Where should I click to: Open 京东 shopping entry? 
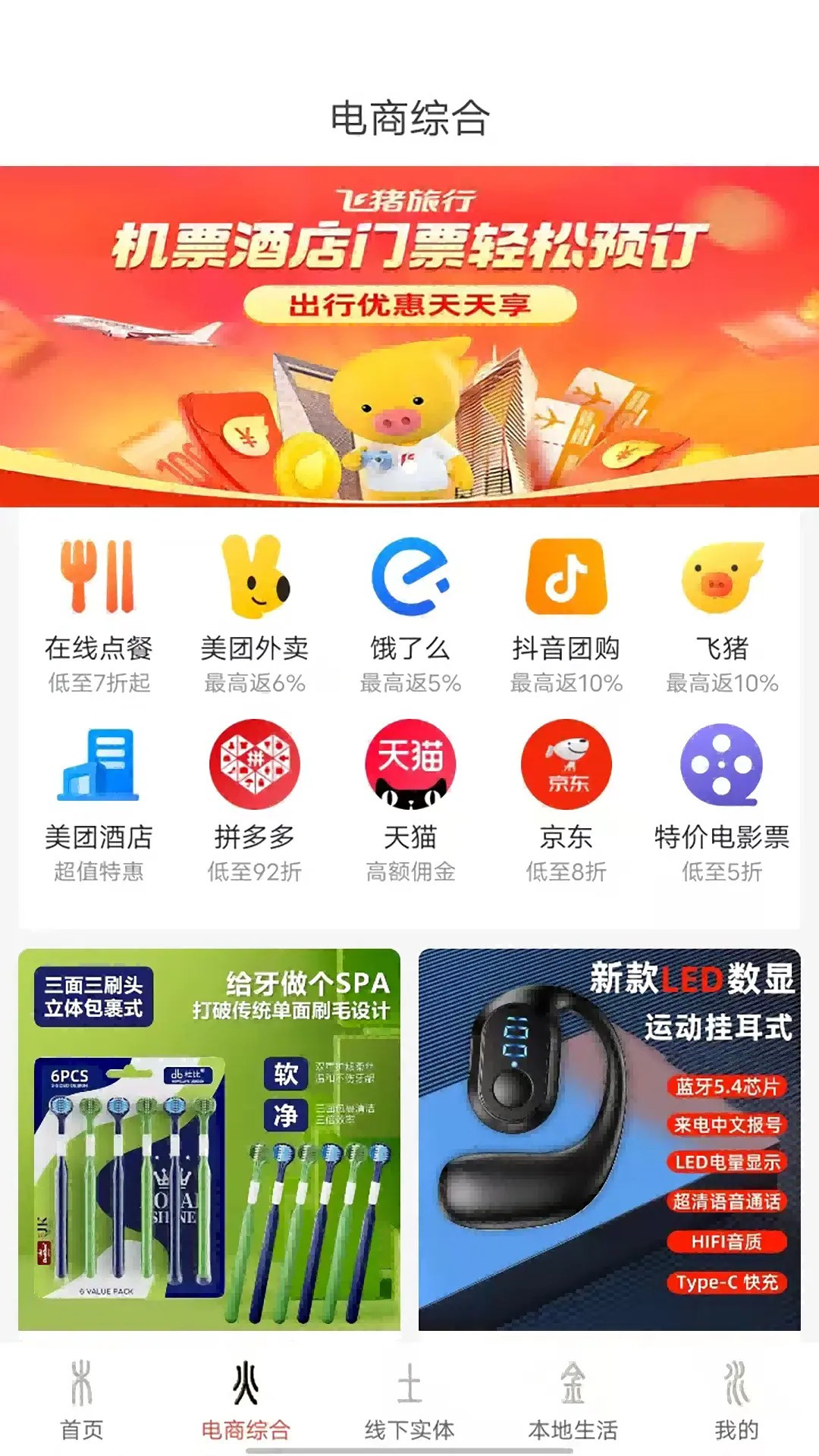coord(566,802)
